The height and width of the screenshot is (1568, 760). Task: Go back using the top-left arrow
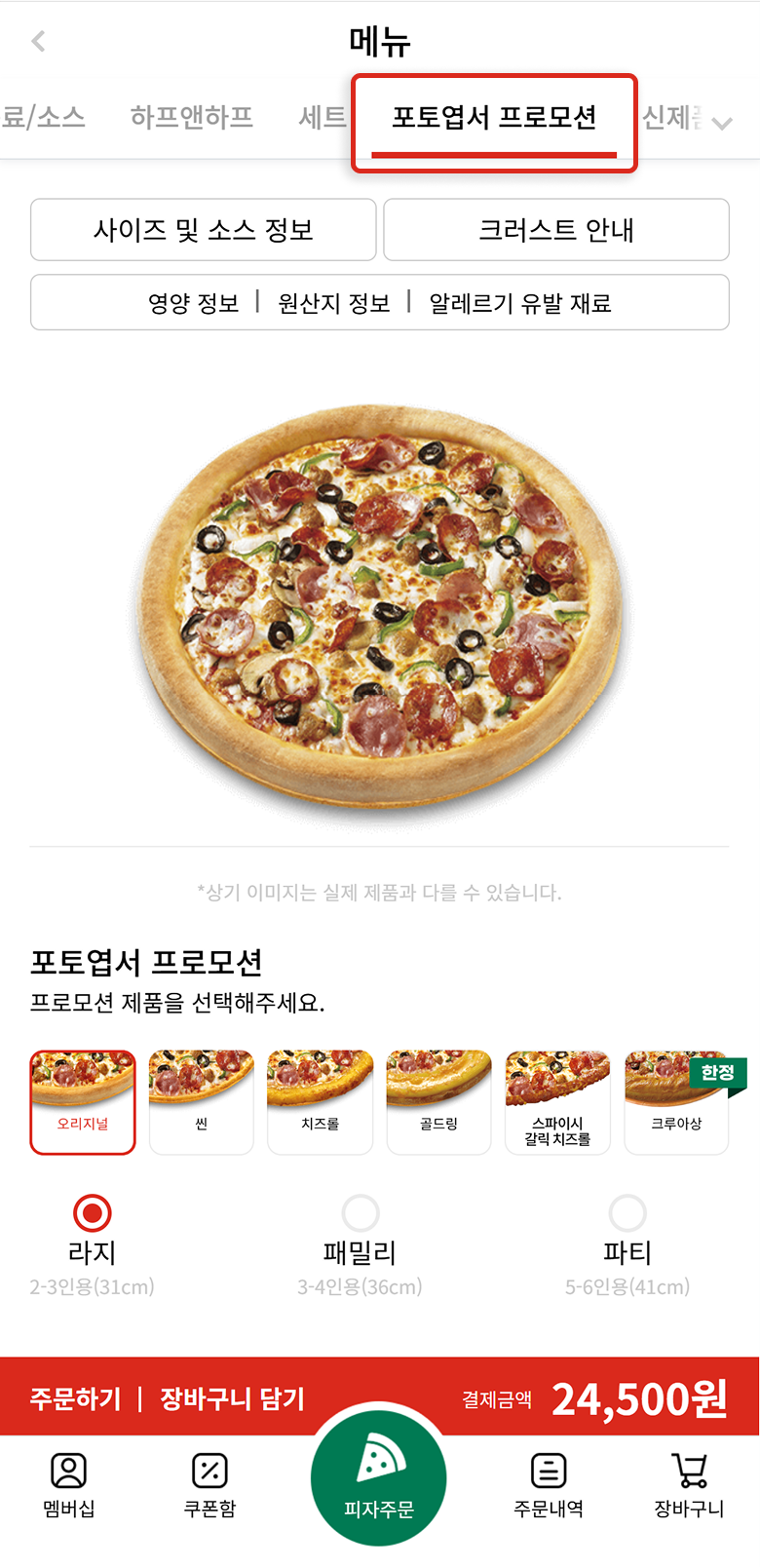click(39, 41)
